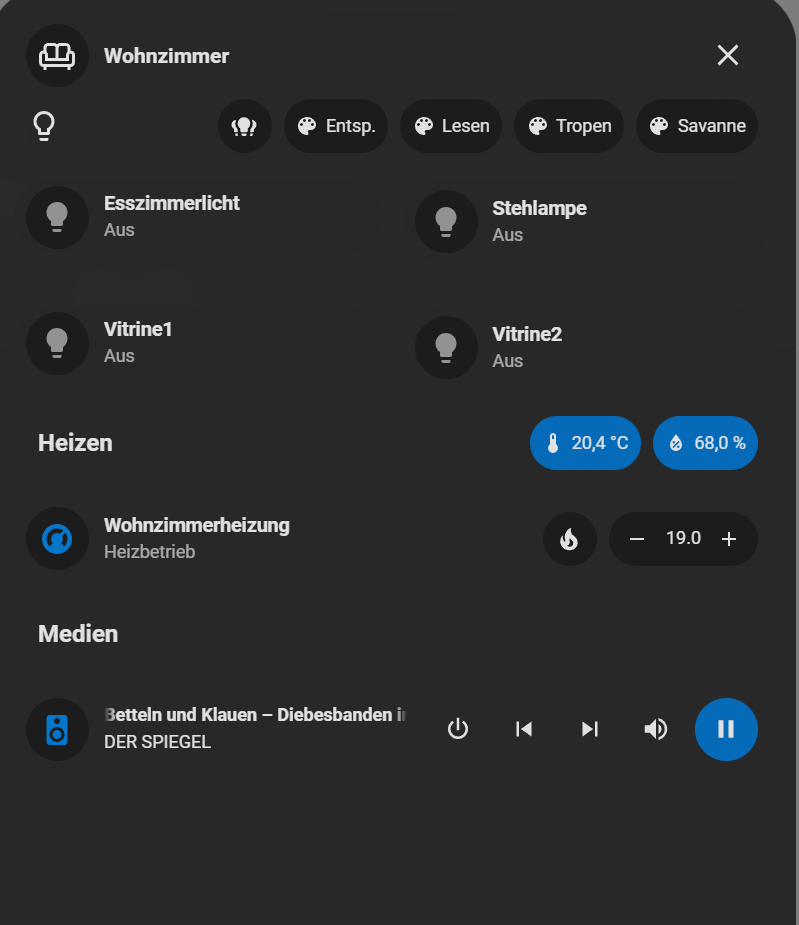The image size is (799, 925).
Task: Open the 68,0 % humidity chip
Action: click(x=705, y=442)
